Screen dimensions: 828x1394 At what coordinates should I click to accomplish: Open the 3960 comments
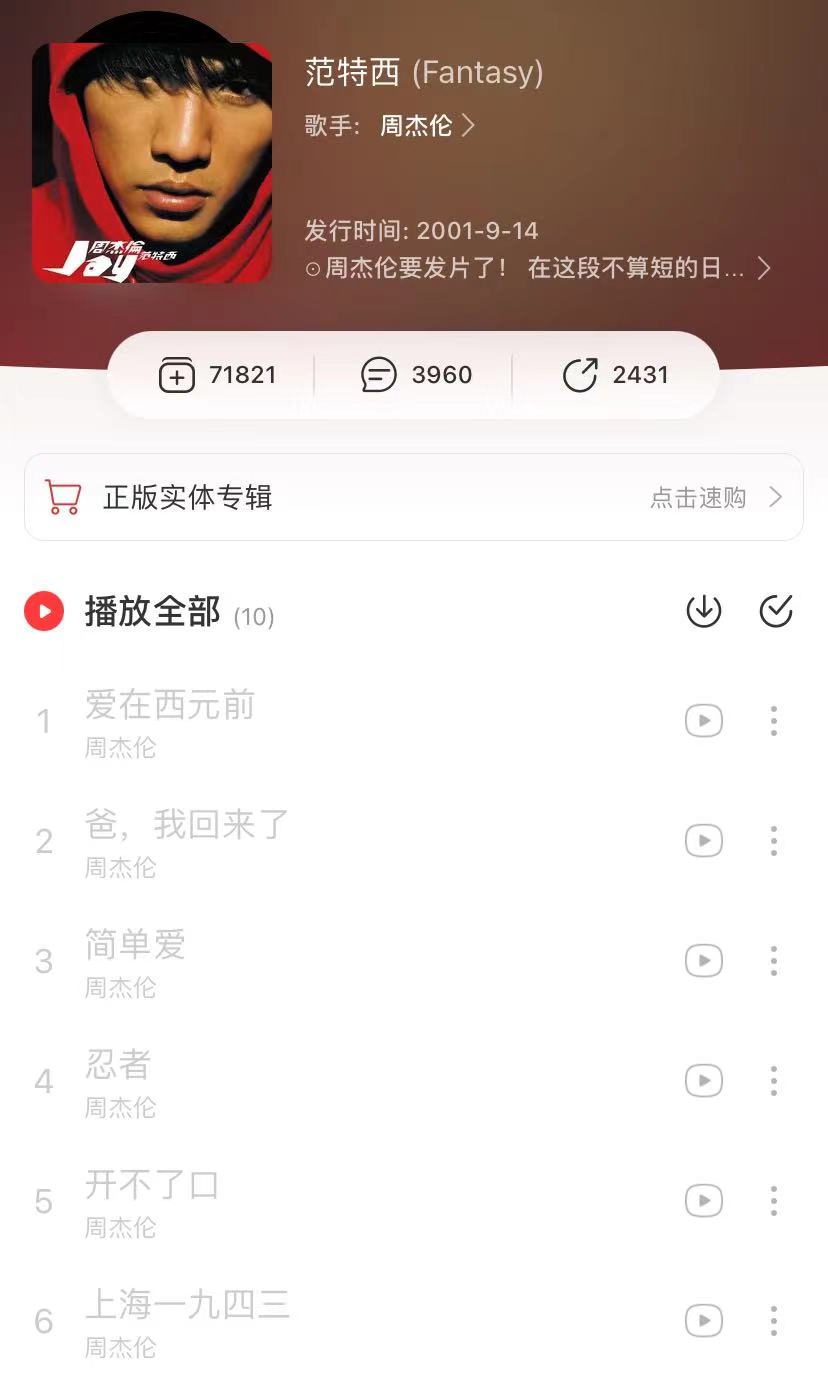pyautogui.click(x=416, y=375)
